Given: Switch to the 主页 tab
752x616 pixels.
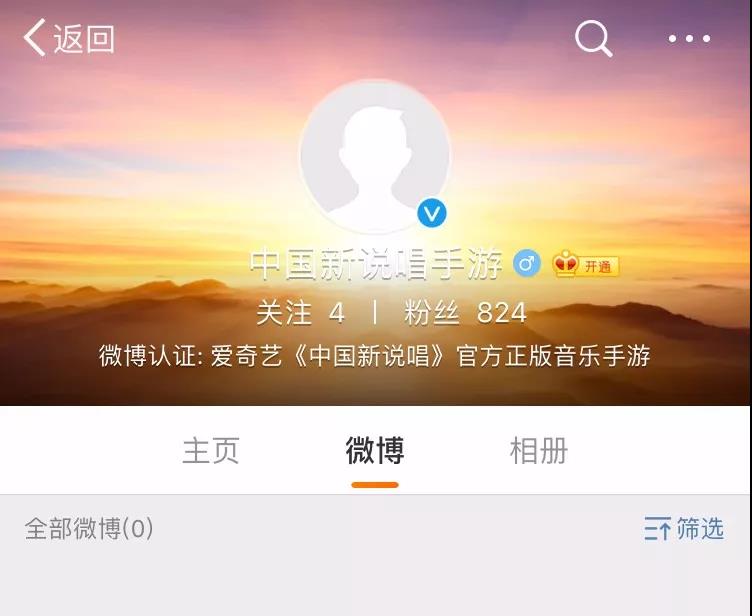Looking at the screenshot, I should (211, 451).
